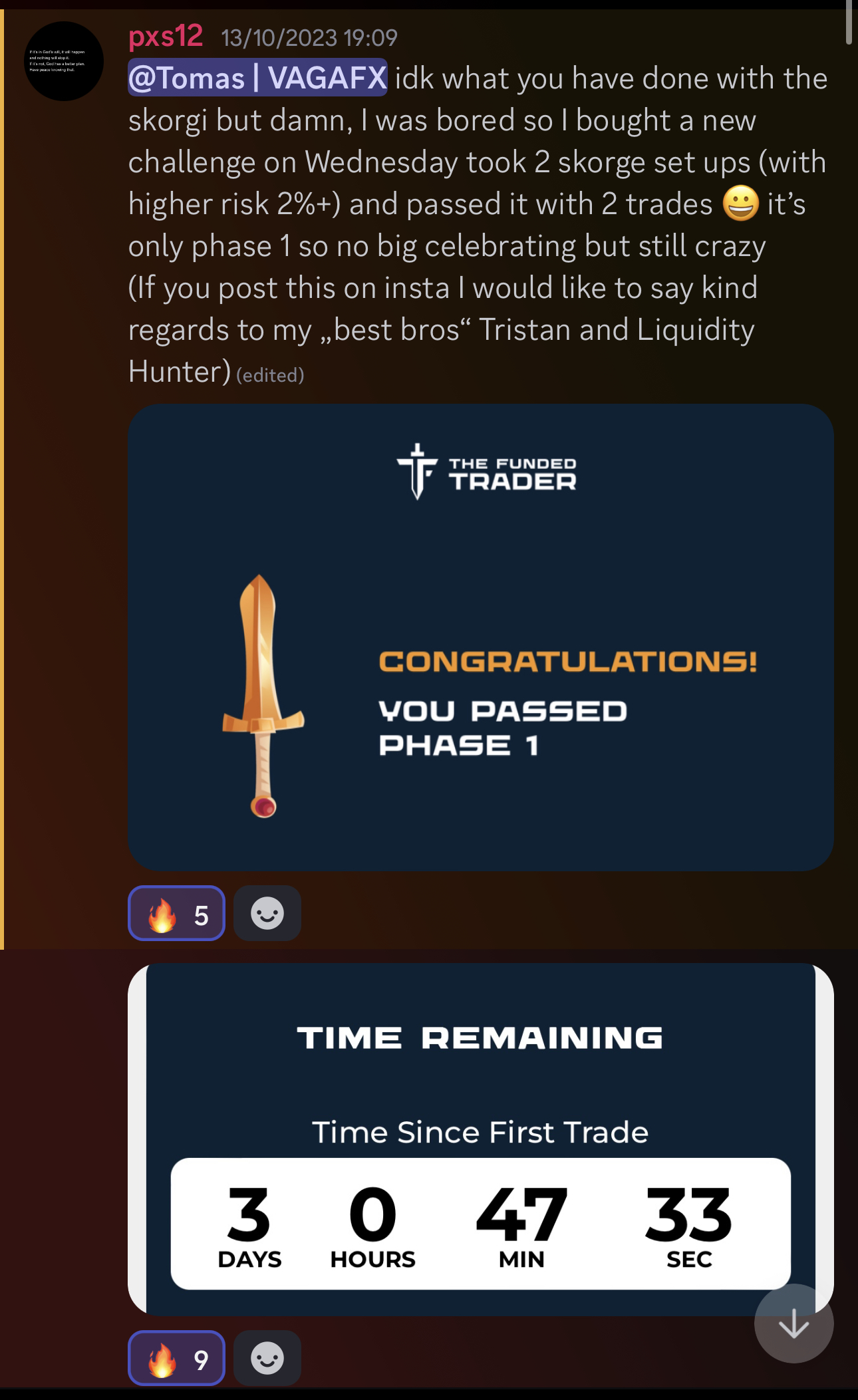The image size is (858, 1400).
Task: Open the Time Remaining image attachment
Action: (480, 1138)
